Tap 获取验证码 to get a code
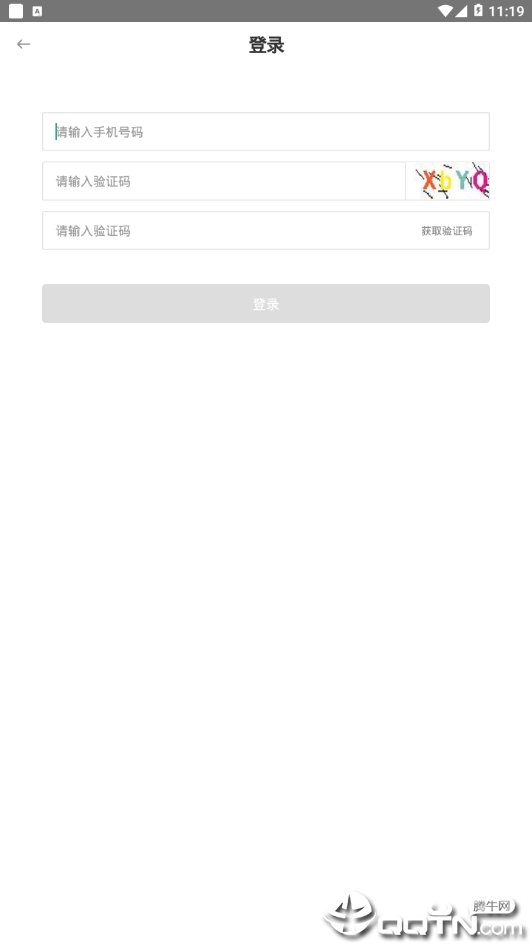532x944 pixels. pos(447,231)
